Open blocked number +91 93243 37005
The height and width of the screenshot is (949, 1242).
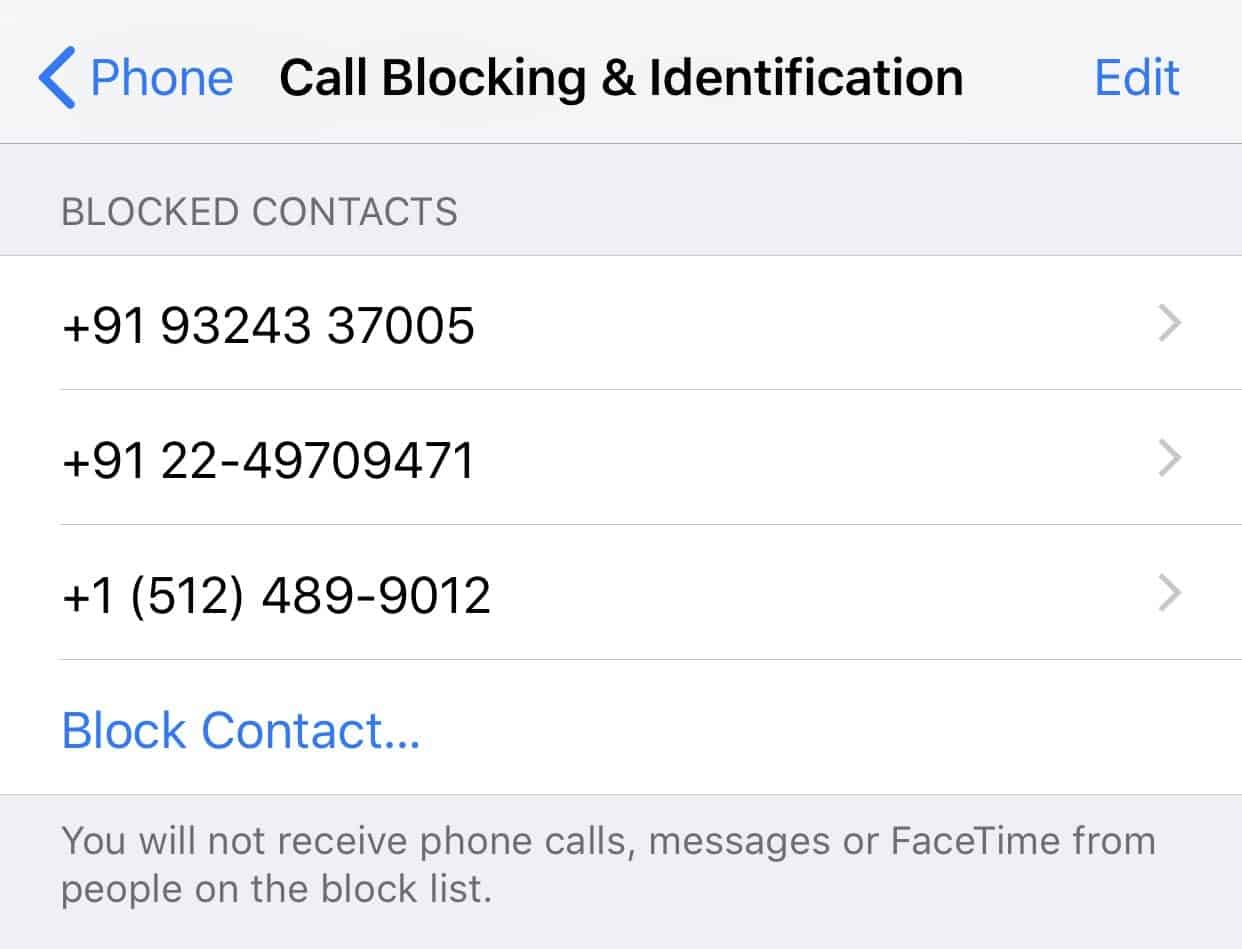[x=620, y=324]
